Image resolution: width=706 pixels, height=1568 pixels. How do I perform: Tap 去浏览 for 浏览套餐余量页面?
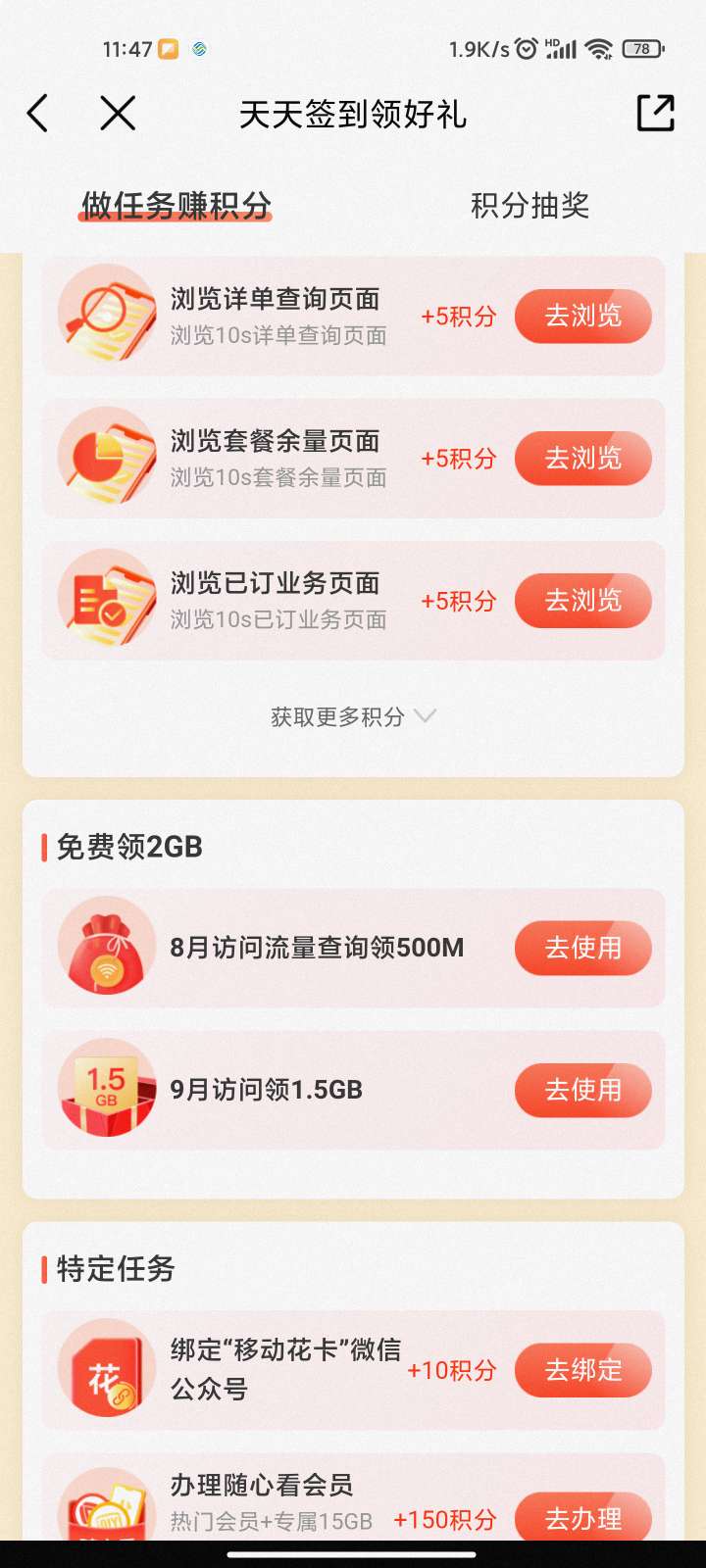pos(582,458)
